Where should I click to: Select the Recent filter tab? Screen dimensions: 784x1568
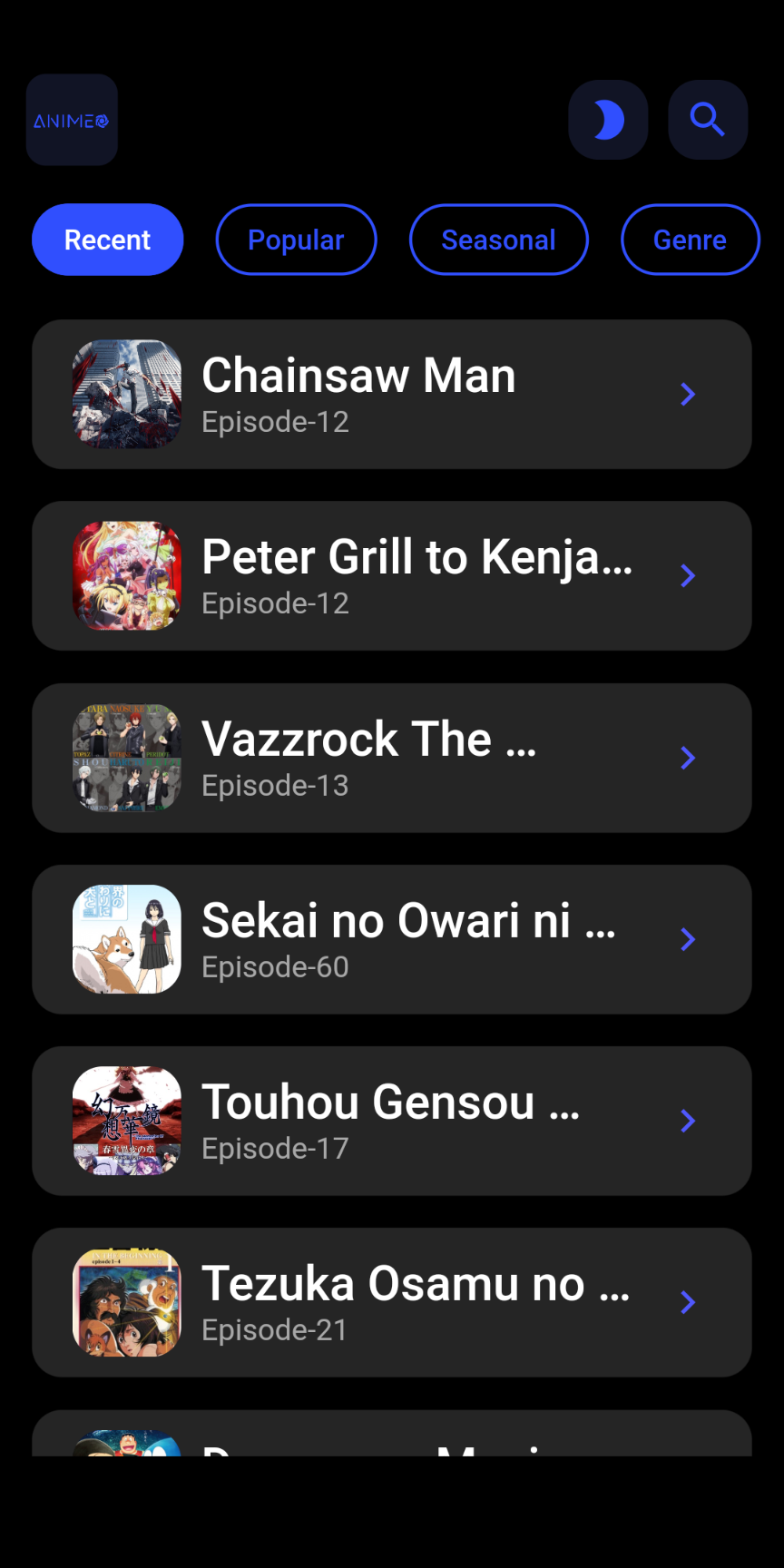(x=107, y=239)
